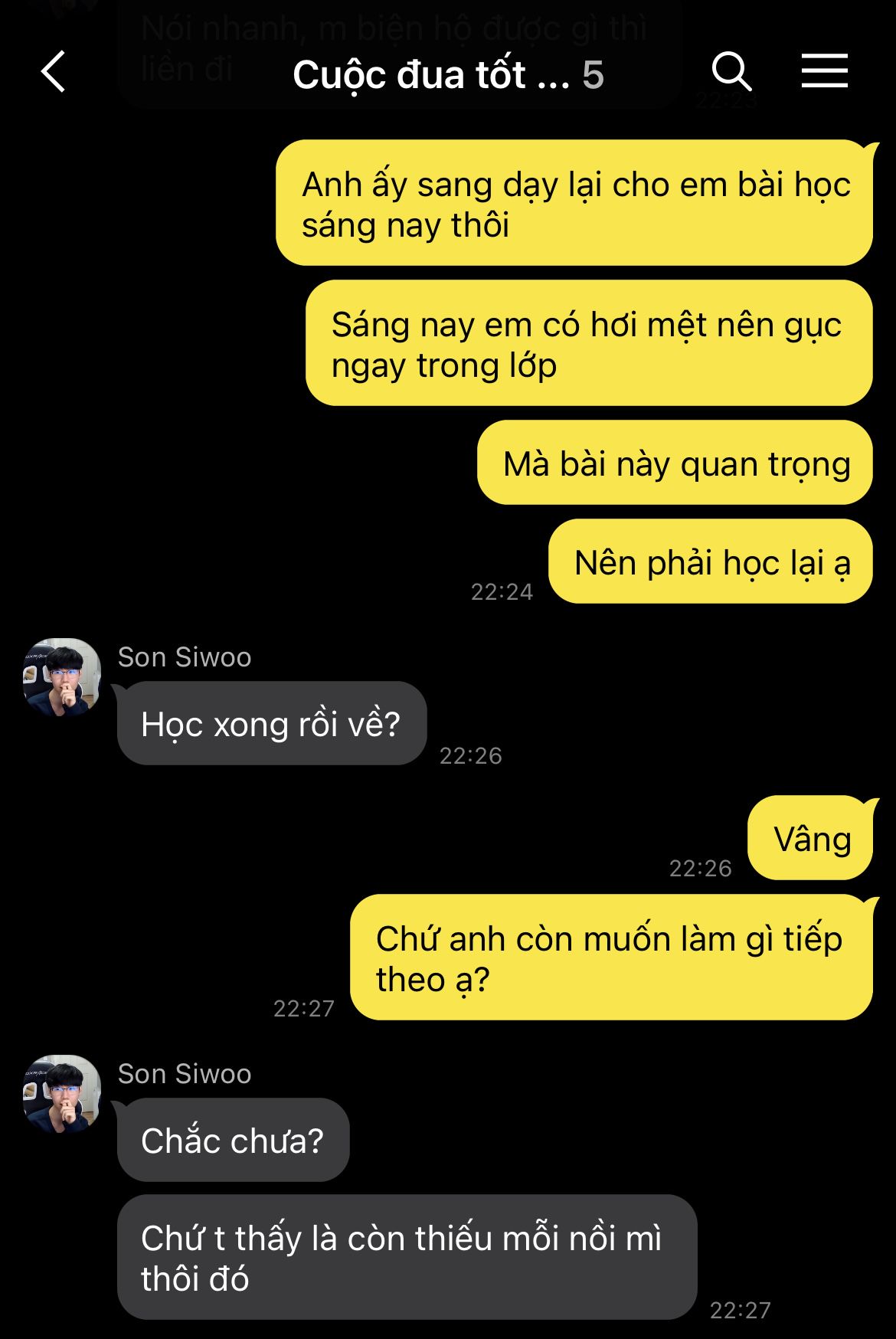Search within this conversation

pyautogui.click(x=731, y=73)
